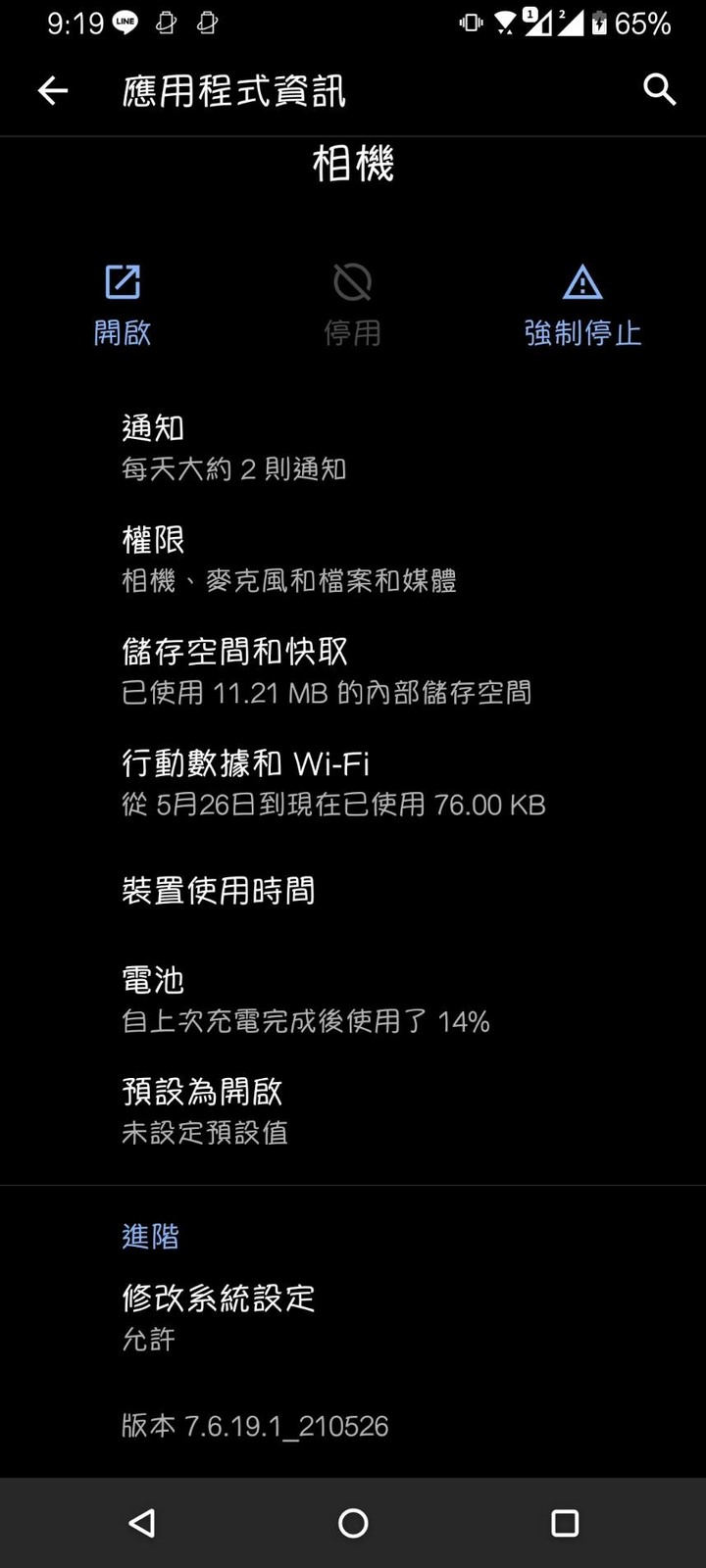Tap 開啟 to launch the Camera app

tap(123, 305)
